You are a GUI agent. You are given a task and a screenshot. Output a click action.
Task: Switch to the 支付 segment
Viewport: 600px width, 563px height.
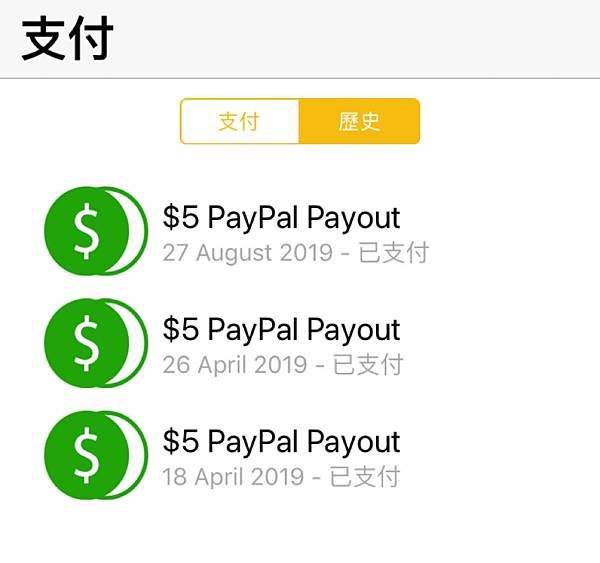tap(239, 122)
